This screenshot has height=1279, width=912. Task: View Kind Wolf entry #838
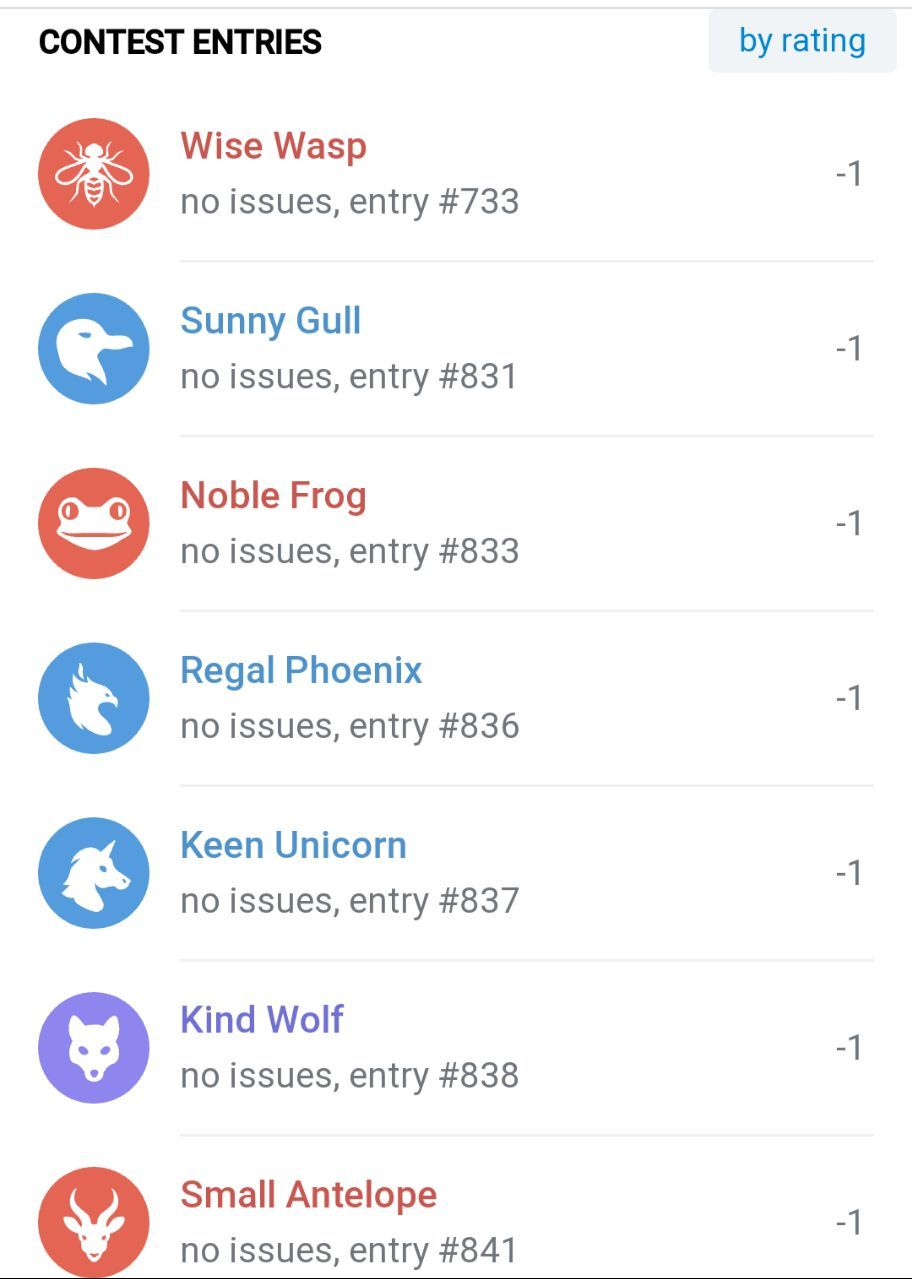click(x=350, y=1047)
